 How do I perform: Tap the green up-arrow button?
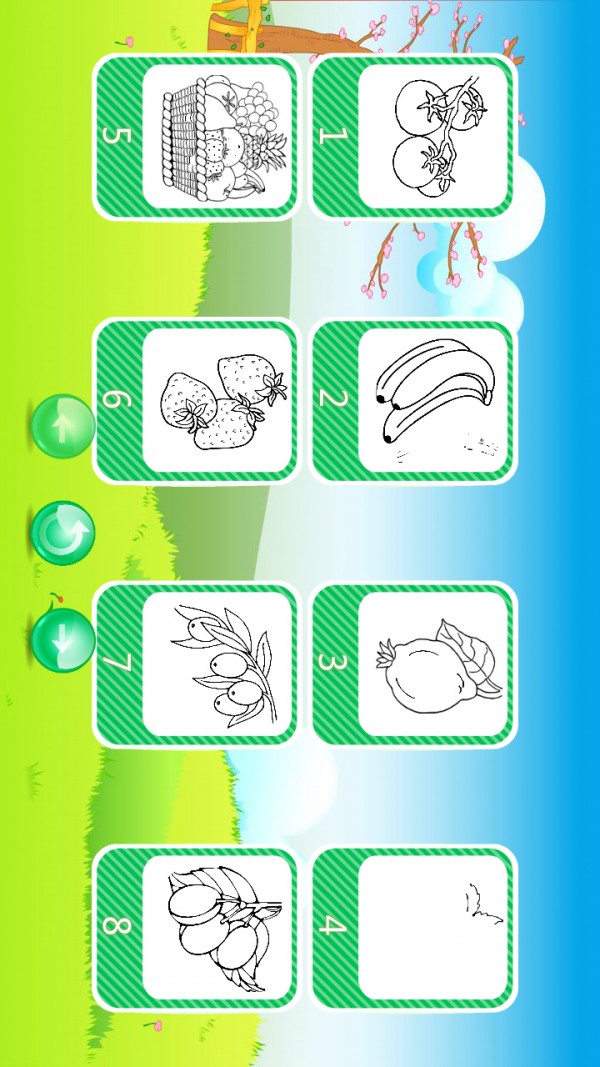[x=62, y=427]
